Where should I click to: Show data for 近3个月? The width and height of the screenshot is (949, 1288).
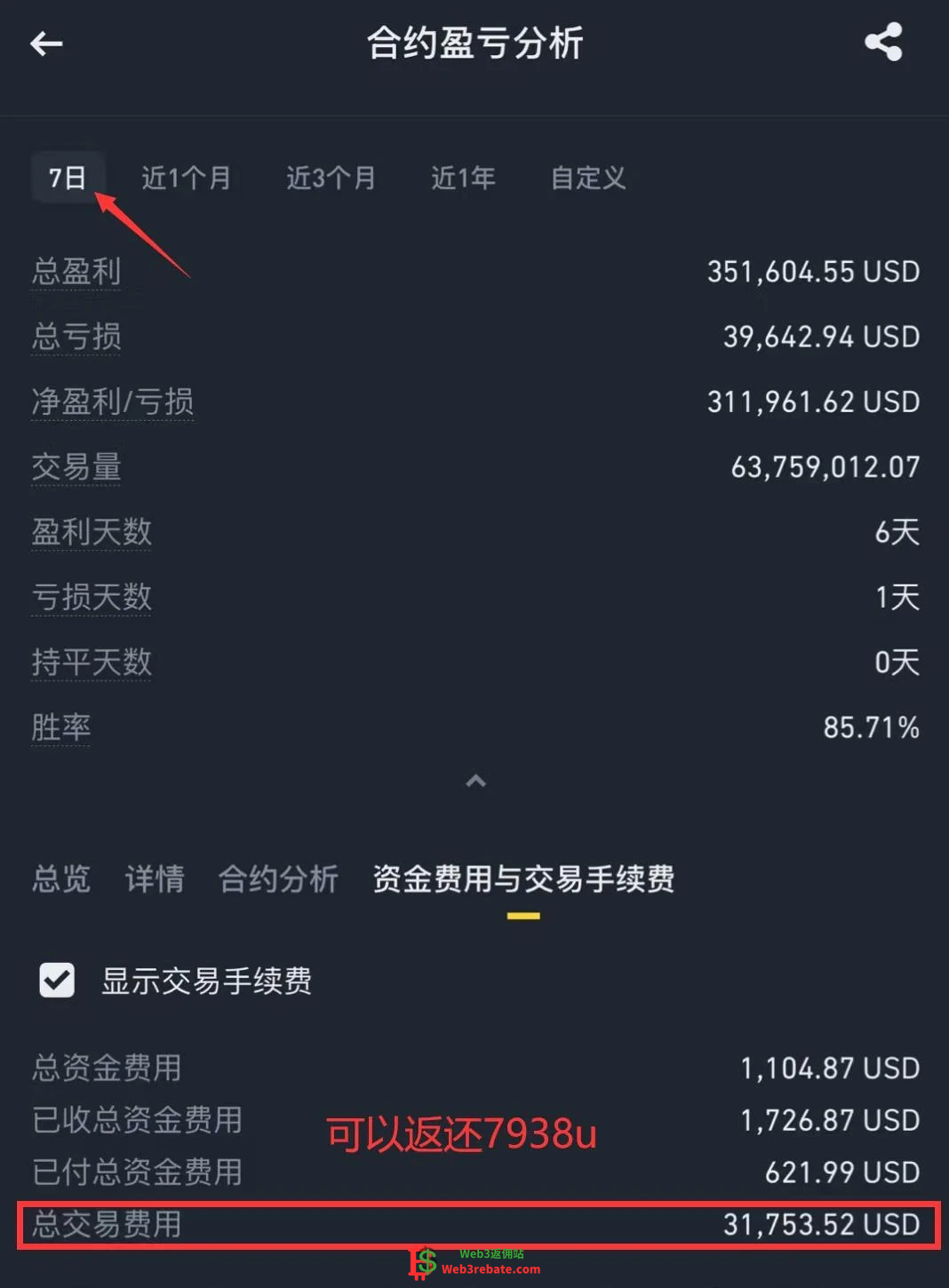click(x=331, y=178)
